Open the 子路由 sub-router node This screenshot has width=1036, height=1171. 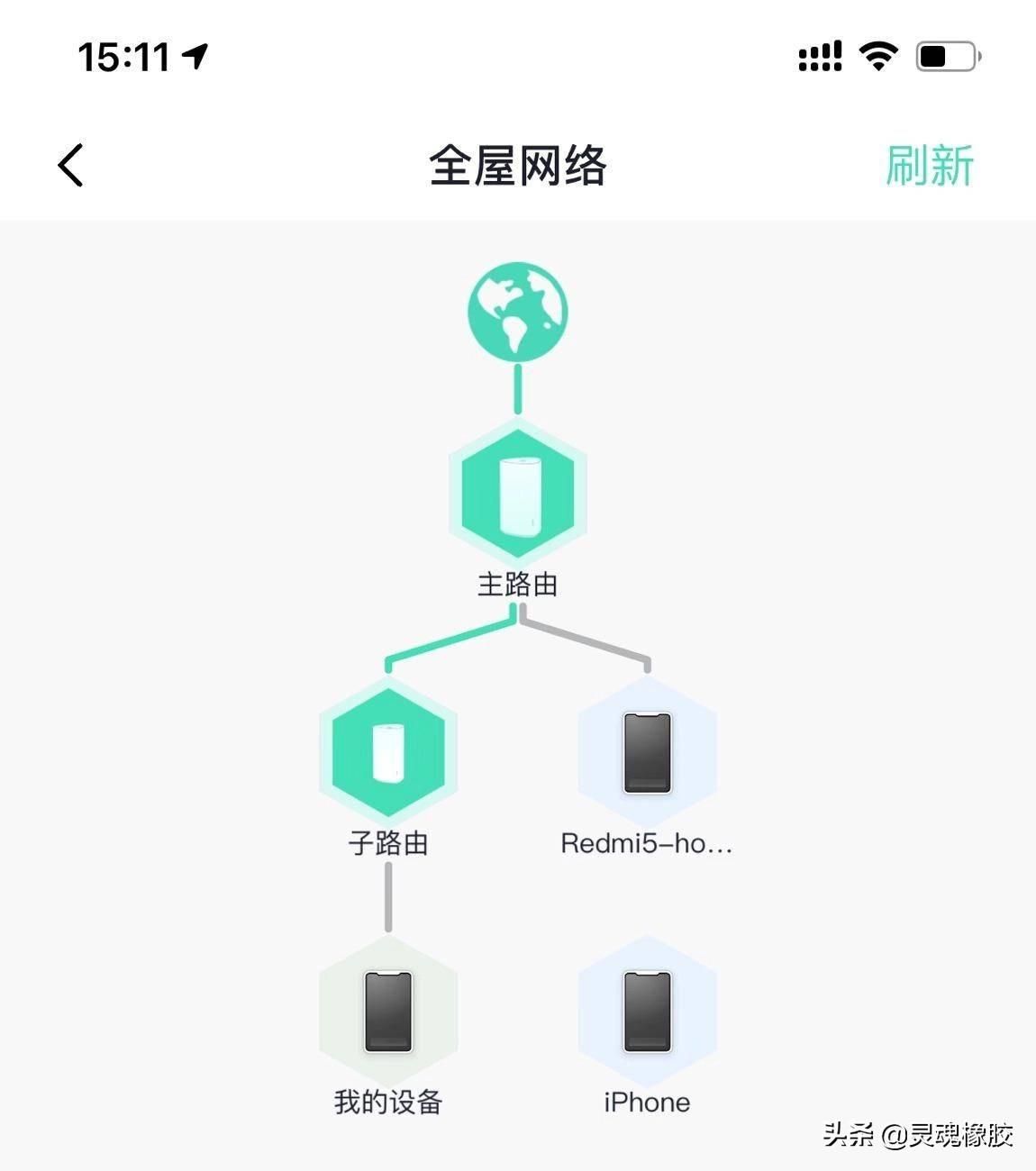click(x=388, y=751)
